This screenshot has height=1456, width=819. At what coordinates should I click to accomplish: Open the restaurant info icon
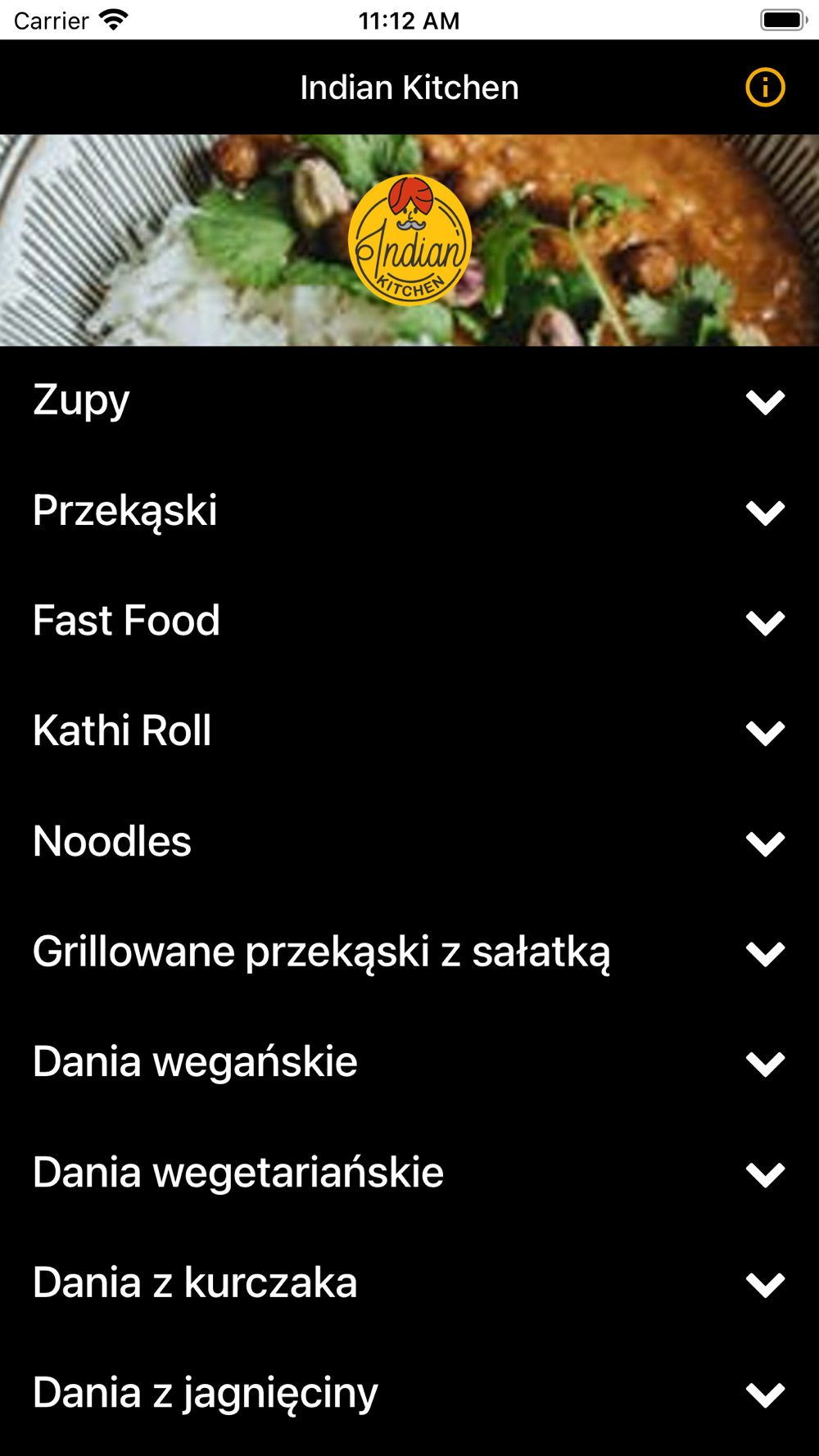point(765,88)
